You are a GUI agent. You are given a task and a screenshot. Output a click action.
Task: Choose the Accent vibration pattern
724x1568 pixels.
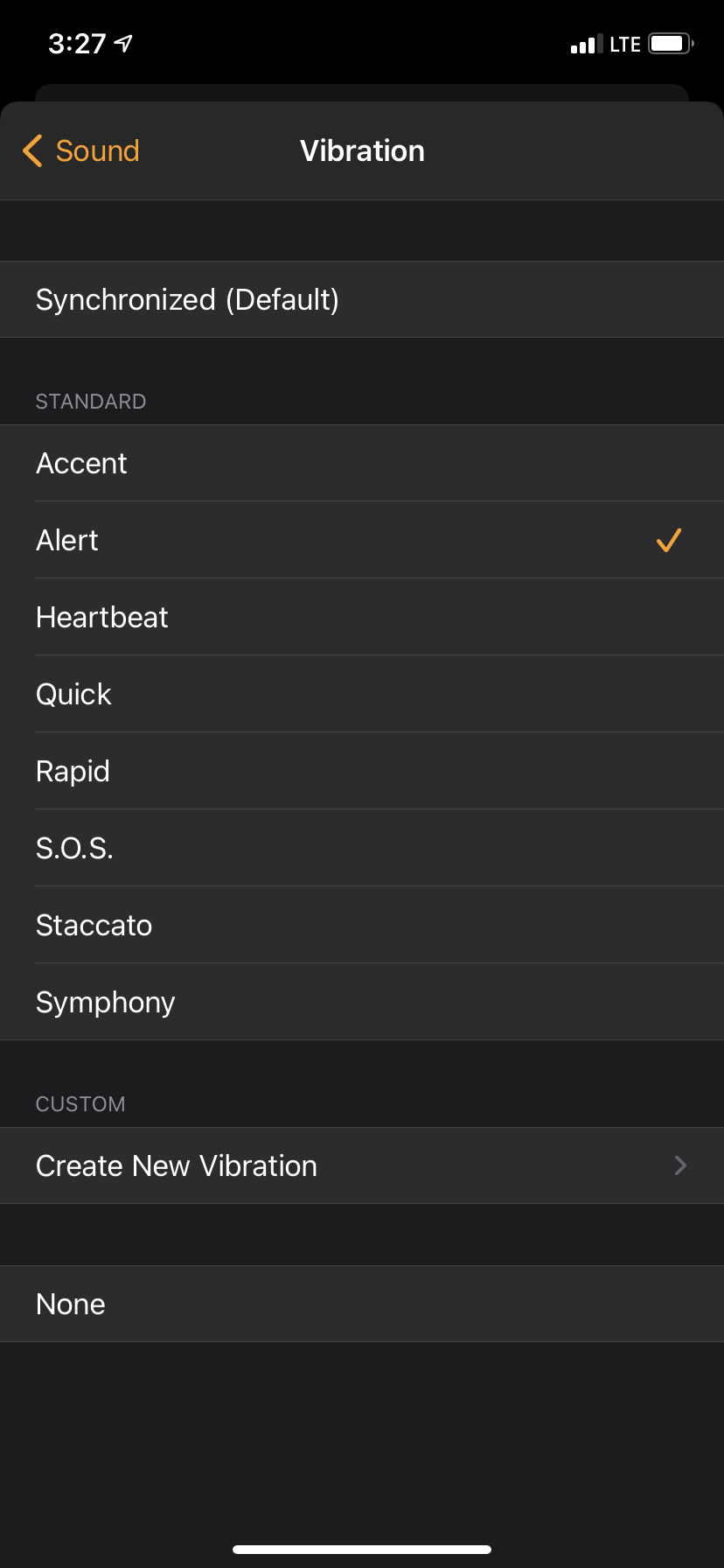pyautogui.click(x=82, y=463)
